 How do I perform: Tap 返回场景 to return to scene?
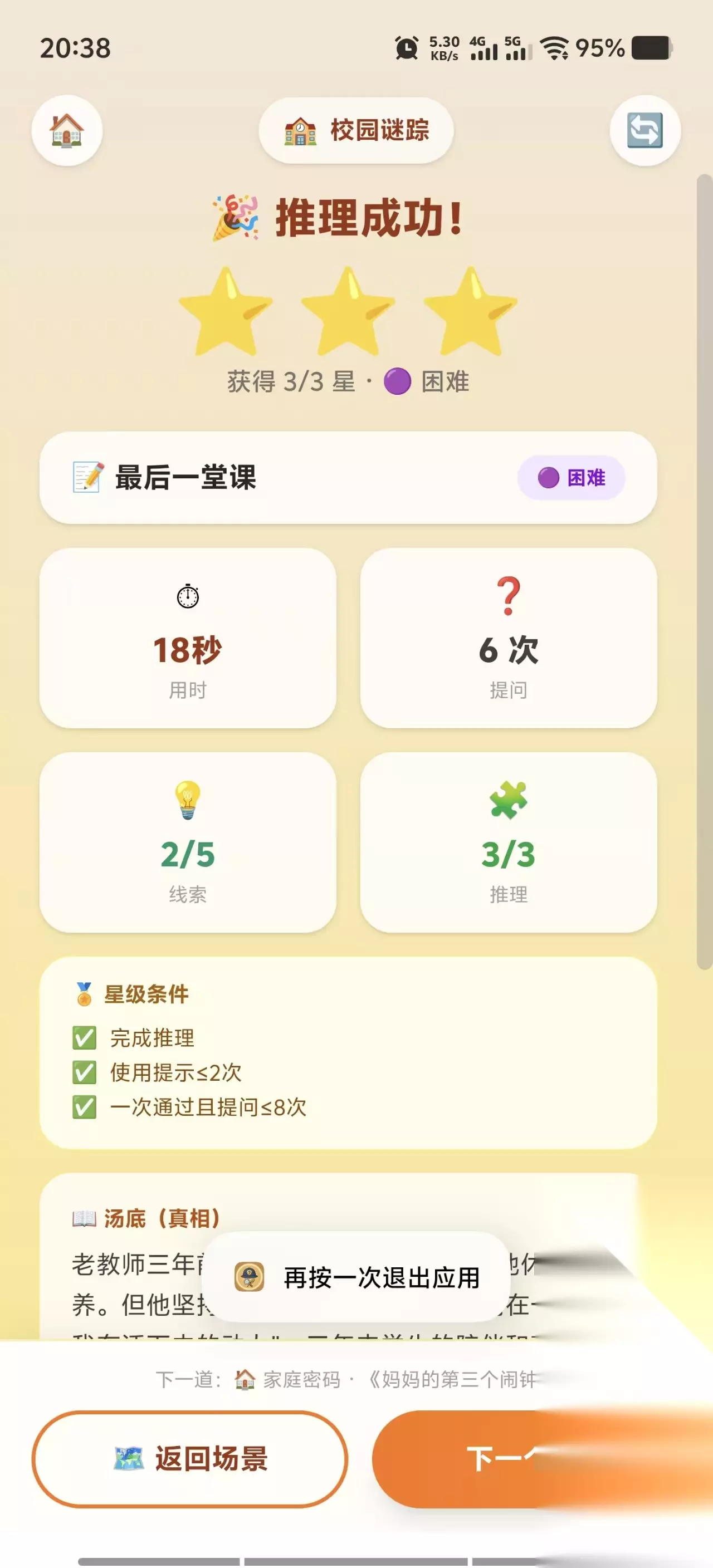point(190,1459)
